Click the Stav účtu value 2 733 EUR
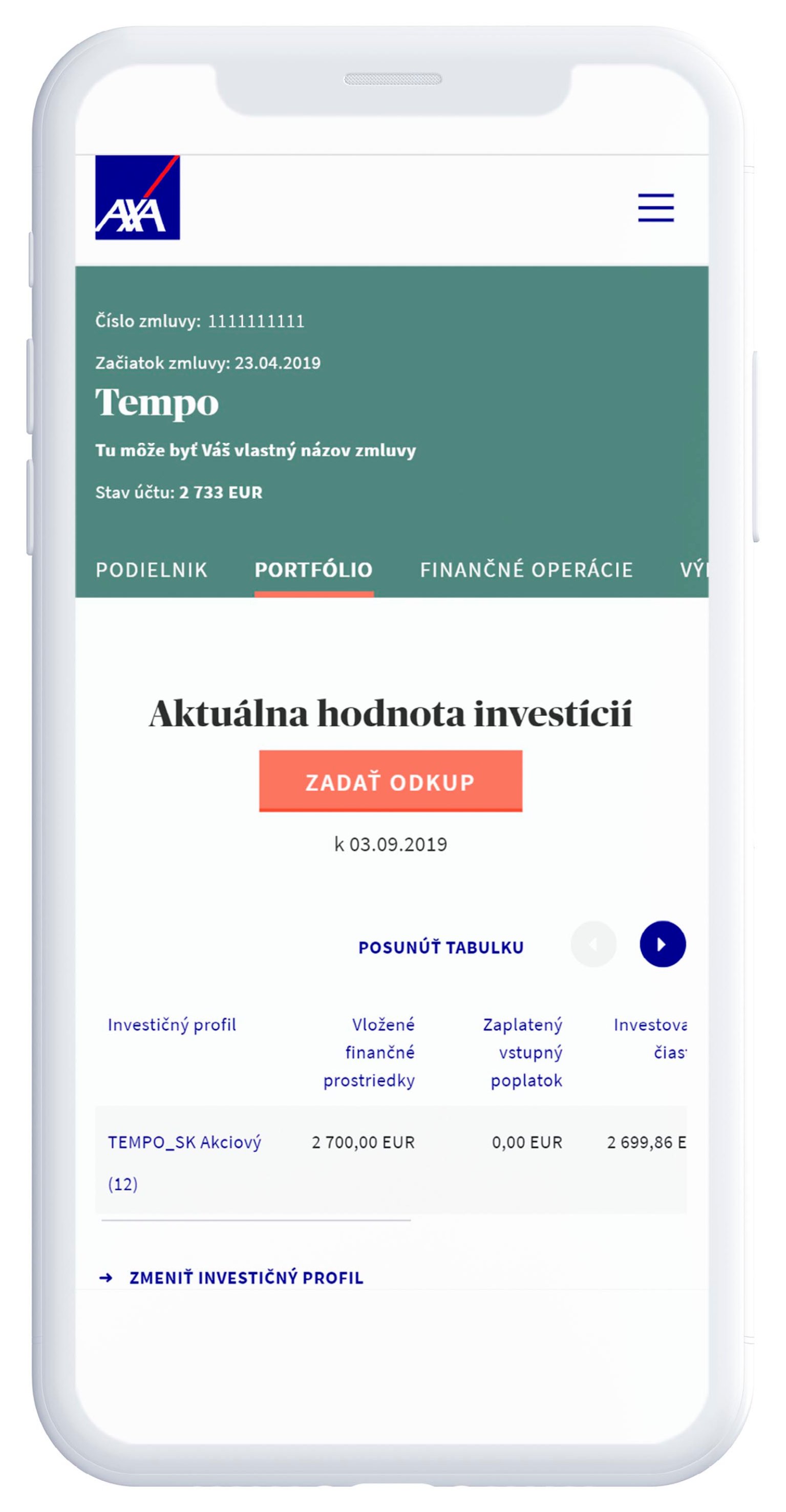The height and width of the screenshot is (1512, 786). [221, 494]
